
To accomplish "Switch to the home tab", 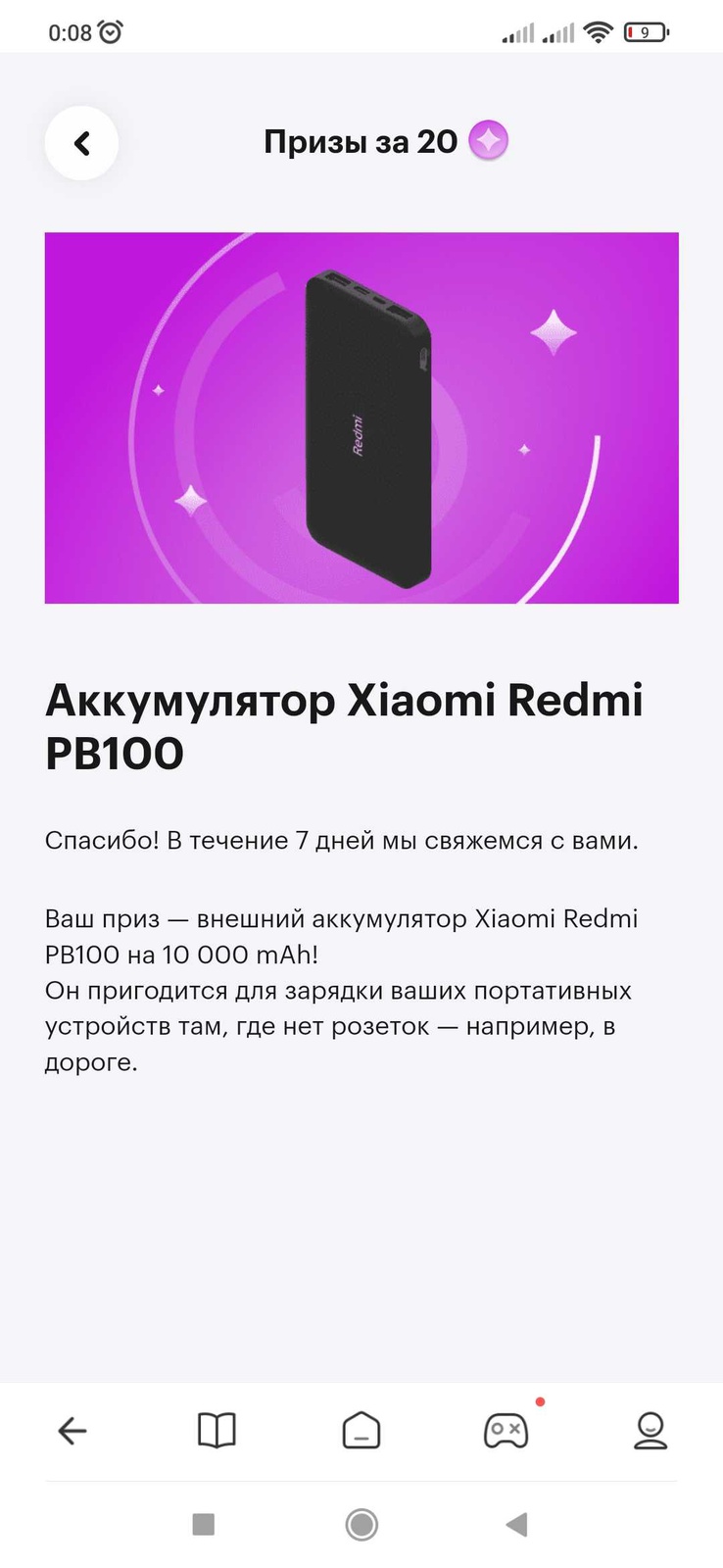I will click(361, 1431).
